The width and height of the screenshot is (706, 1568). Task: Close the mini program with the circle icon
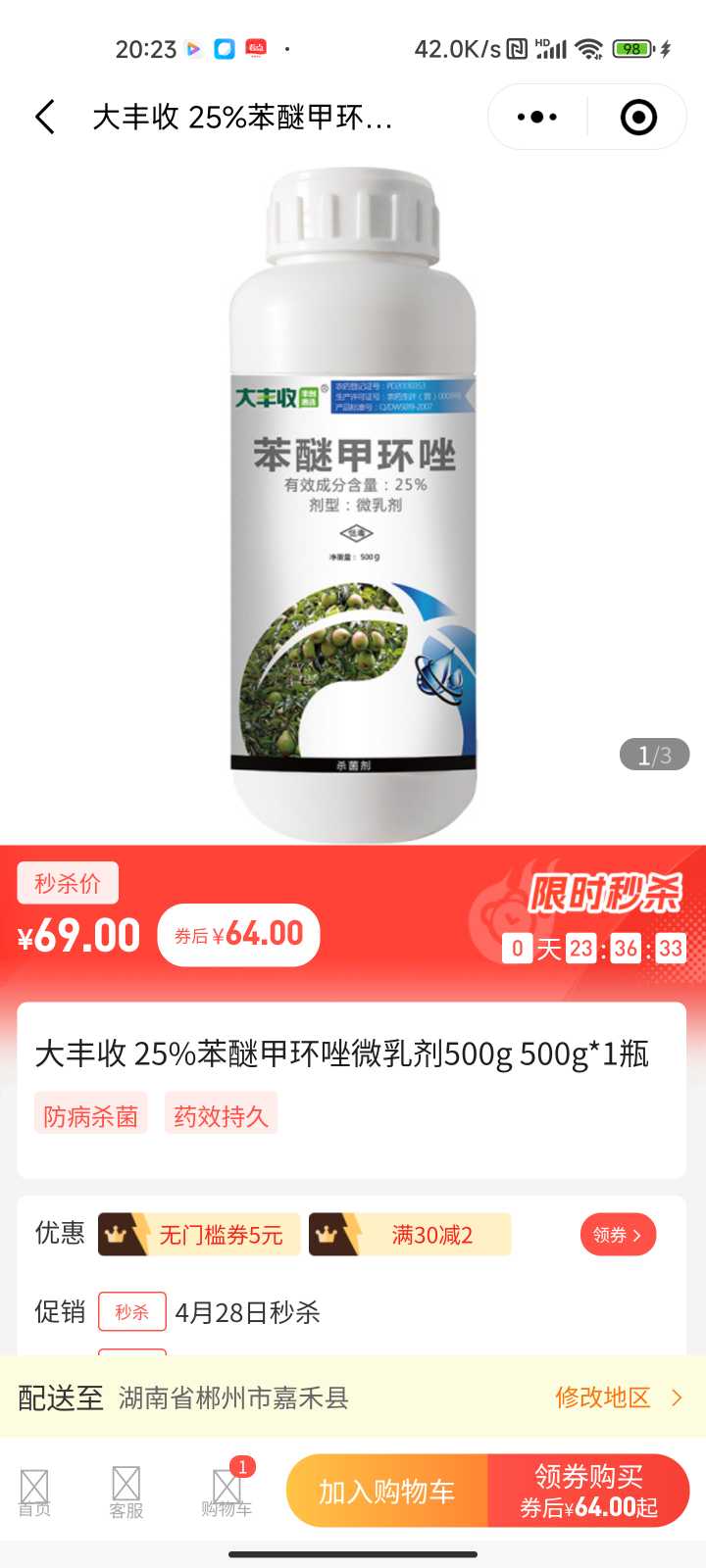coord(638,118)
